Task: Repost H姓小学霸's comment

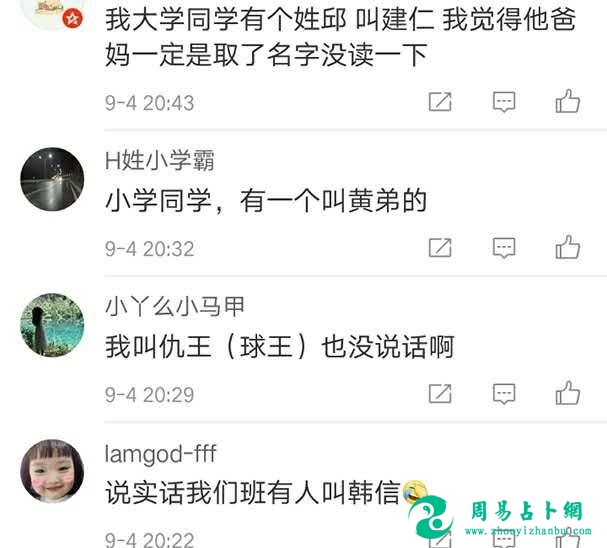Action: 440,248
